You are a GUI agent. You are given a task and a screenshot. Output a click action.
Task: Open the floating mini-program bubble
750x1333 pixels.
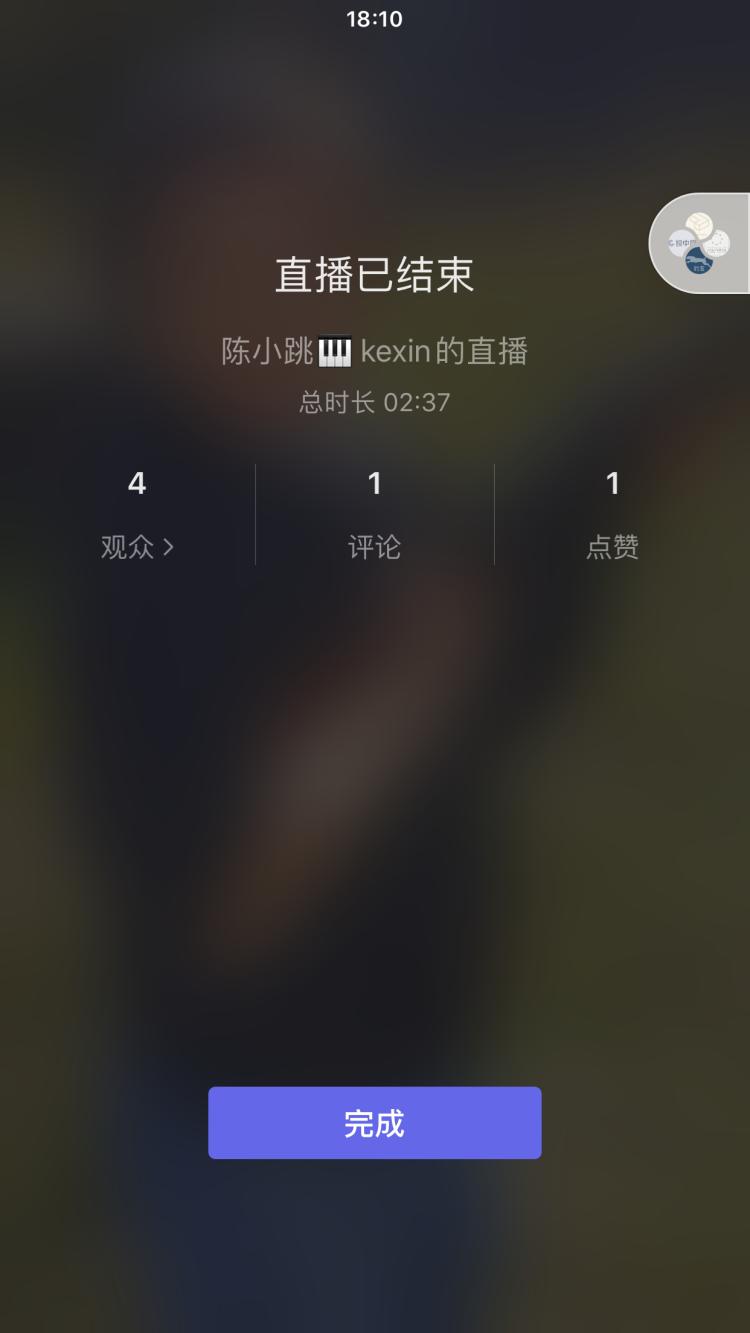point(700,243)
